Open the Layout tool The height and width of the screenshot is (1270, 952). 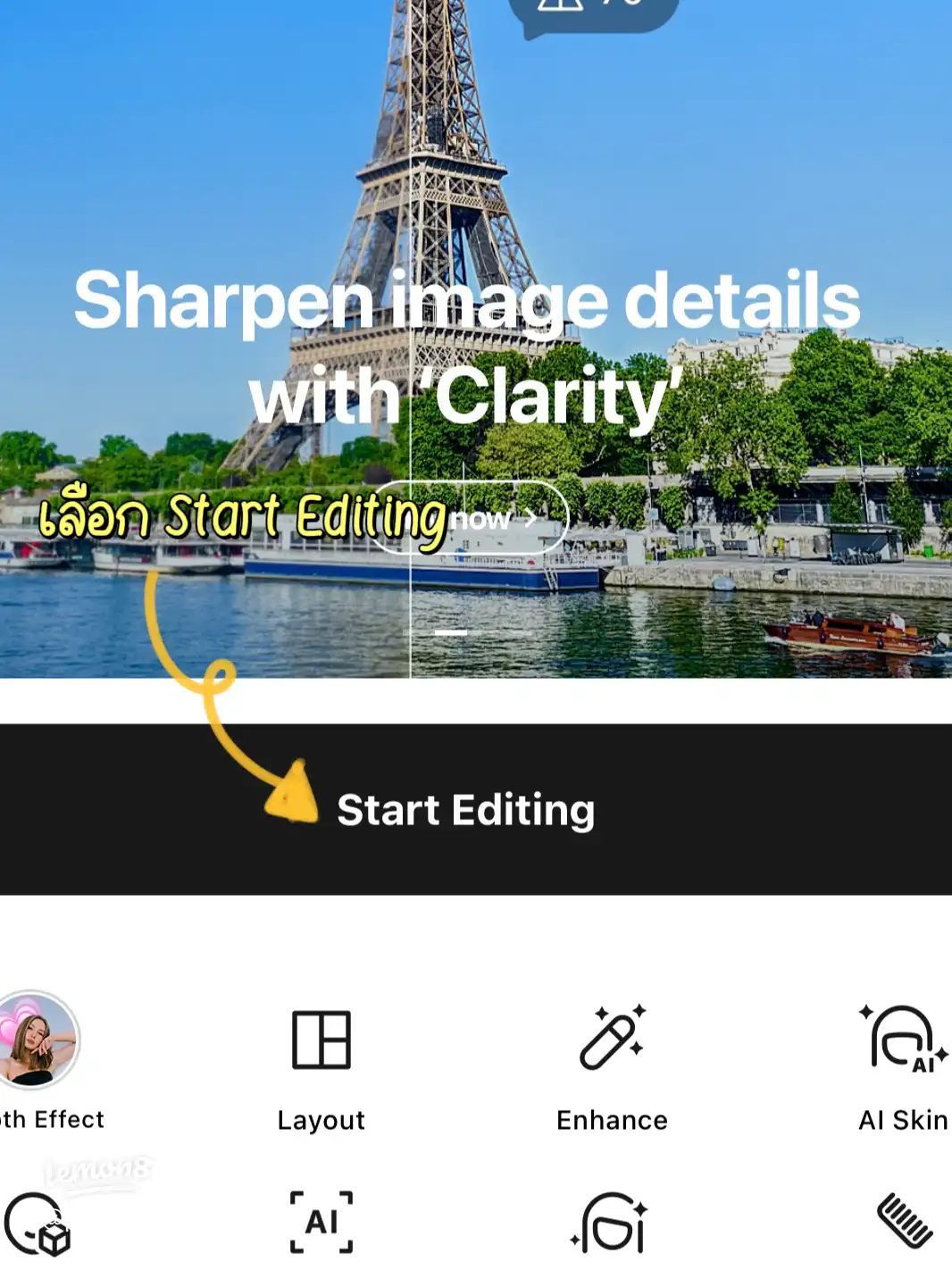pos(322,1063)
